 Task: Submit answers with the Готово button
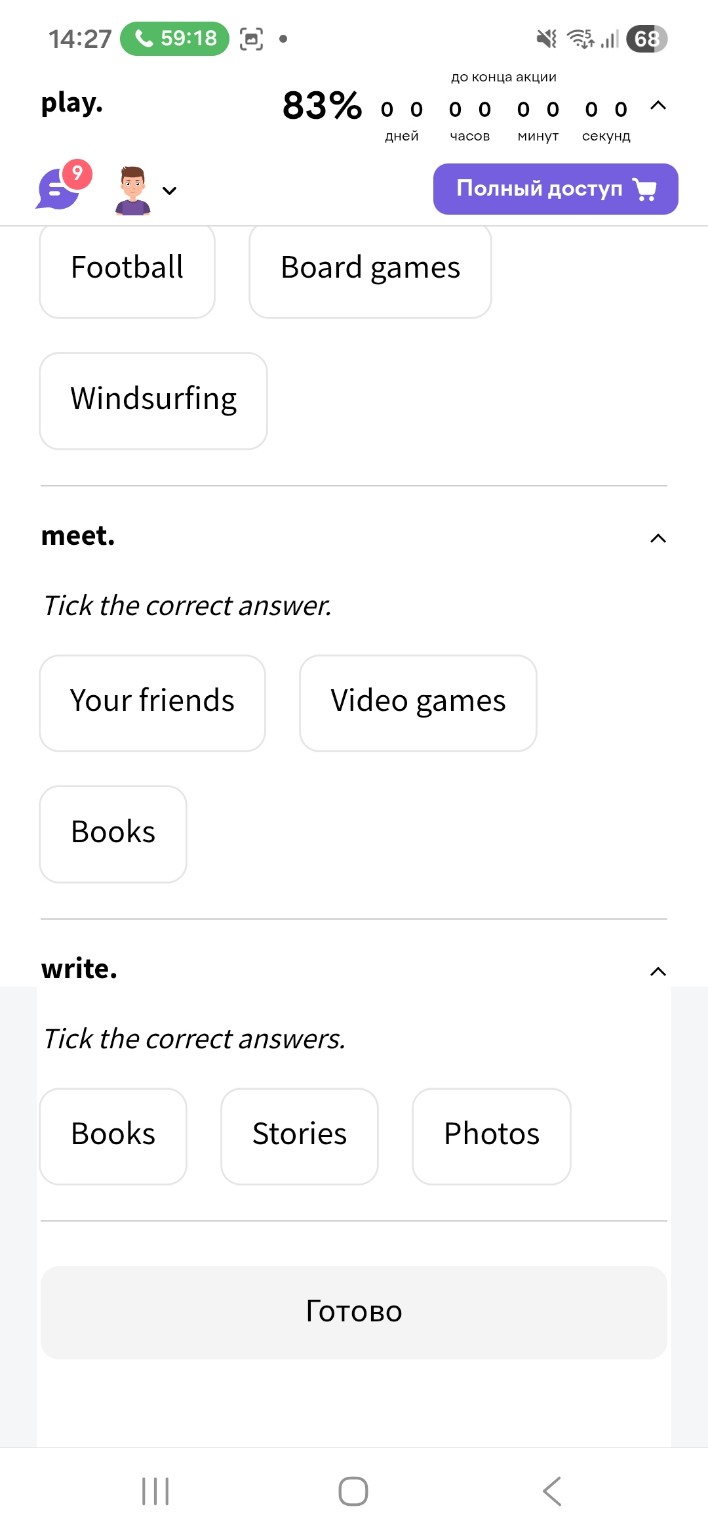(353, 1312)
